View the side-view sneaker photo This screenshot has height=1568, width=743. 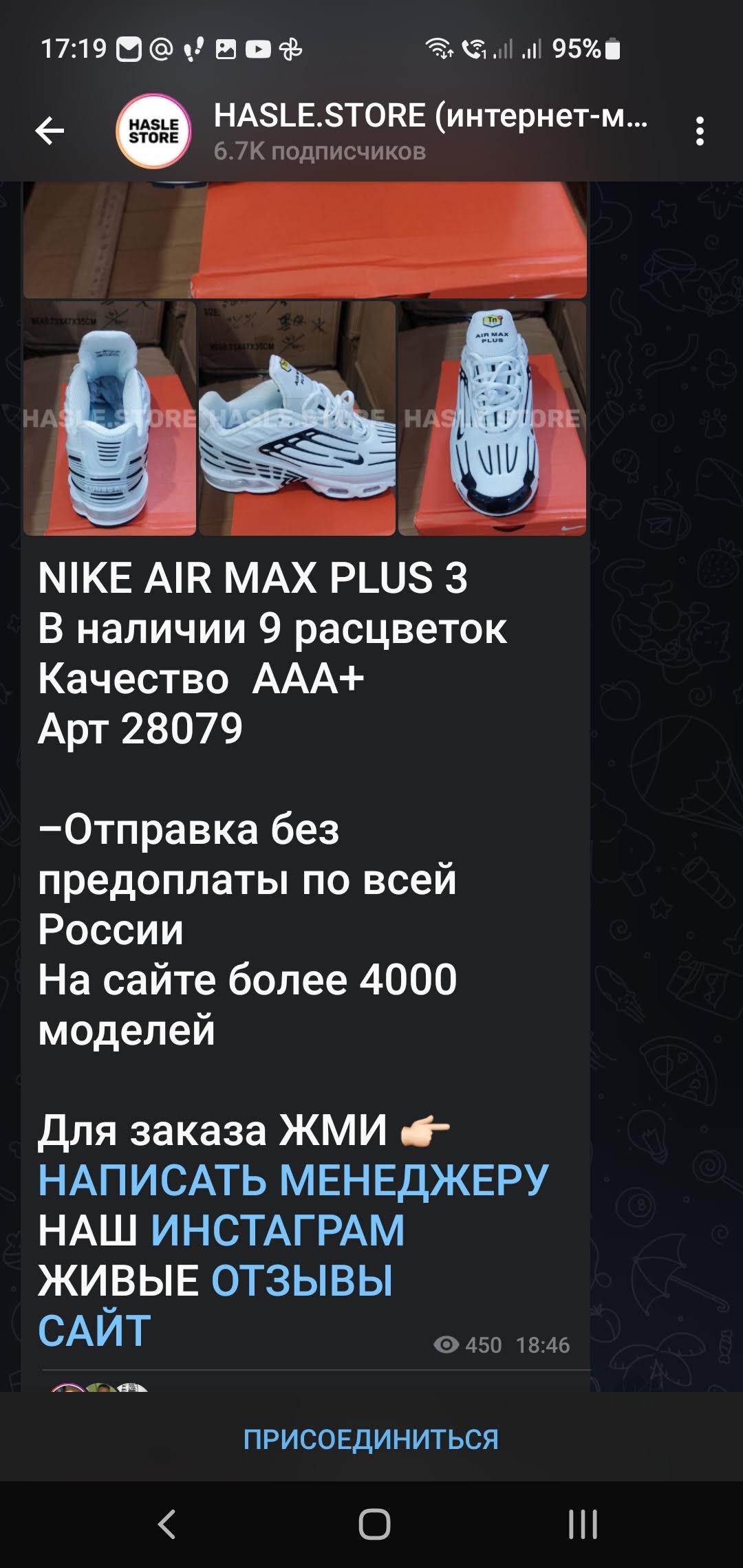297,418
